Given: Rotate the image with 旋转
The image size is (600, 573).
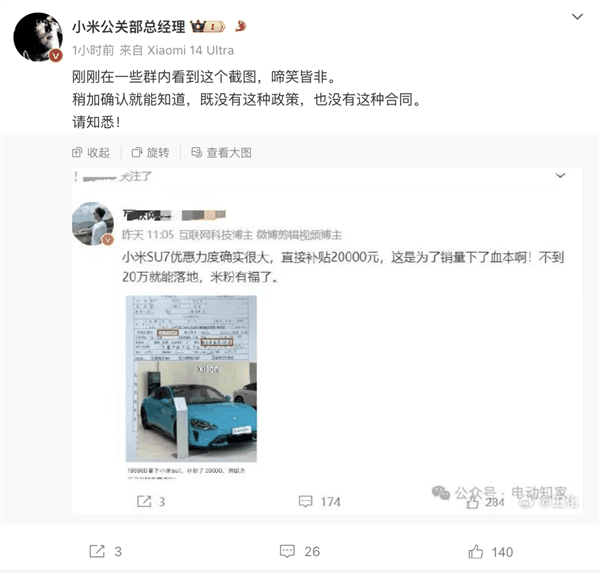Looking at the screenshot, I should click(150, 152).
